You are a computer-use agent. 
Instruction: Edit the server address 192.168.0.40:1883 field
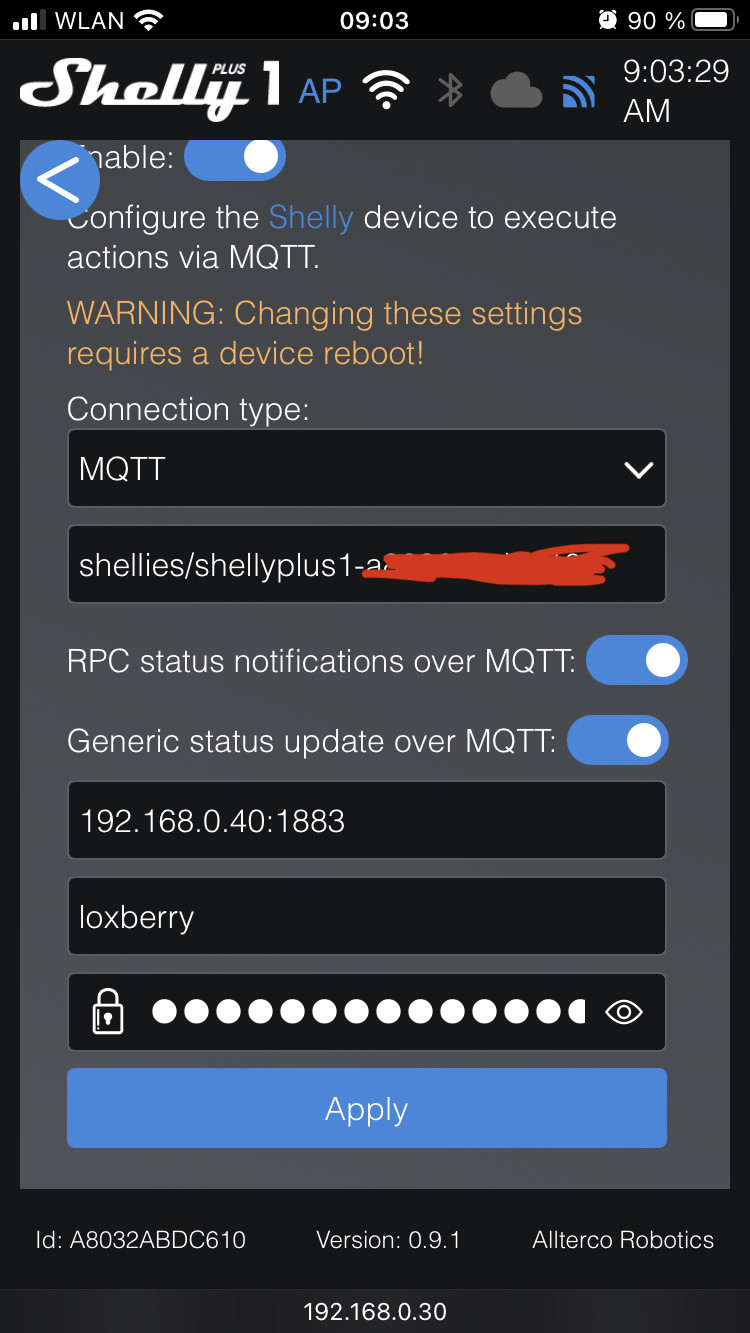click(x=366, y=821)
